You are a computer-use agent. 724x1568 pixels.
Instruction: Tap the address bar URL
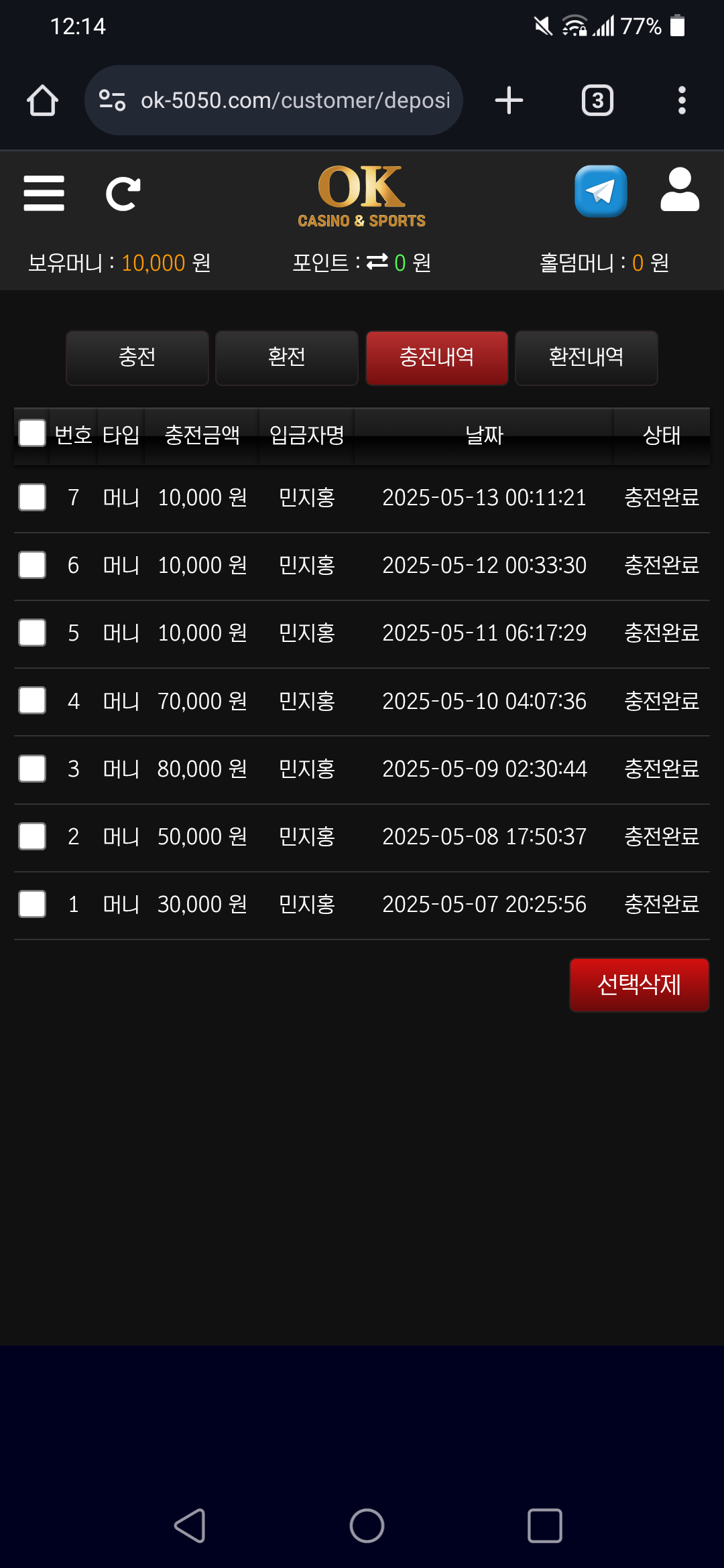(295, 101)
